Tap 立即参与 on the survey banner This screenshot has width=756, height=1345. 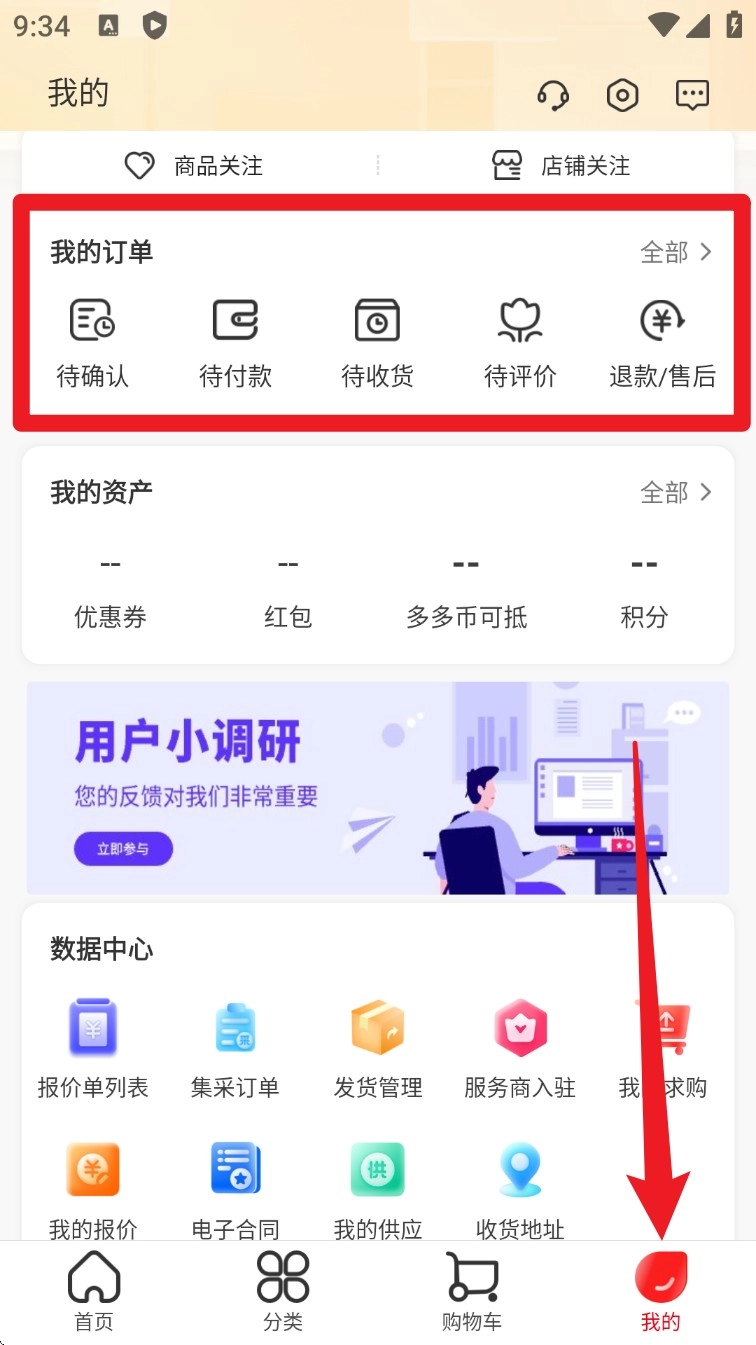[123, 849]
